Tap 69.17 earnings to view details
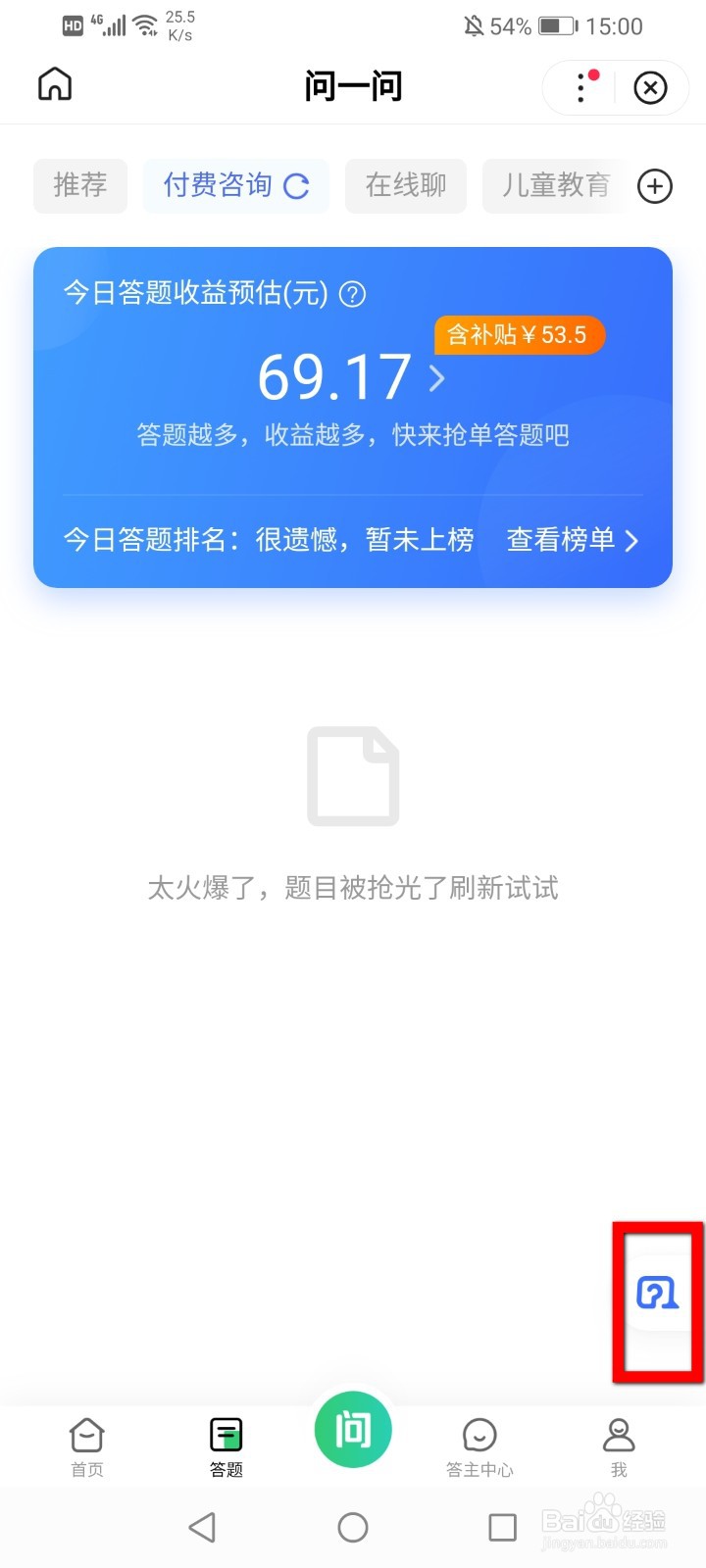706x1568 pixels. click(333, 377)
